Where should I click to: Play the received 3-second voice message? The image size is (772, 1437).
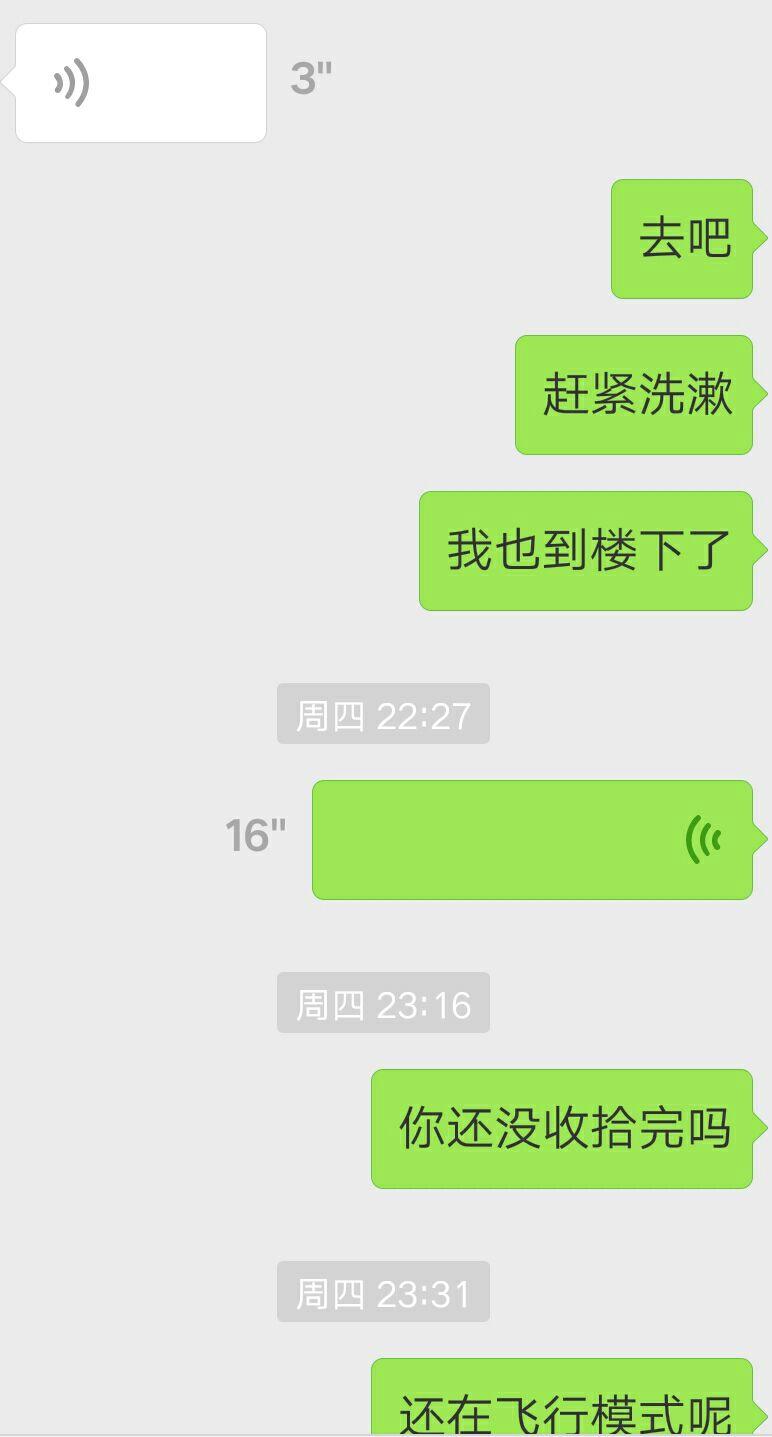(140, 83)
